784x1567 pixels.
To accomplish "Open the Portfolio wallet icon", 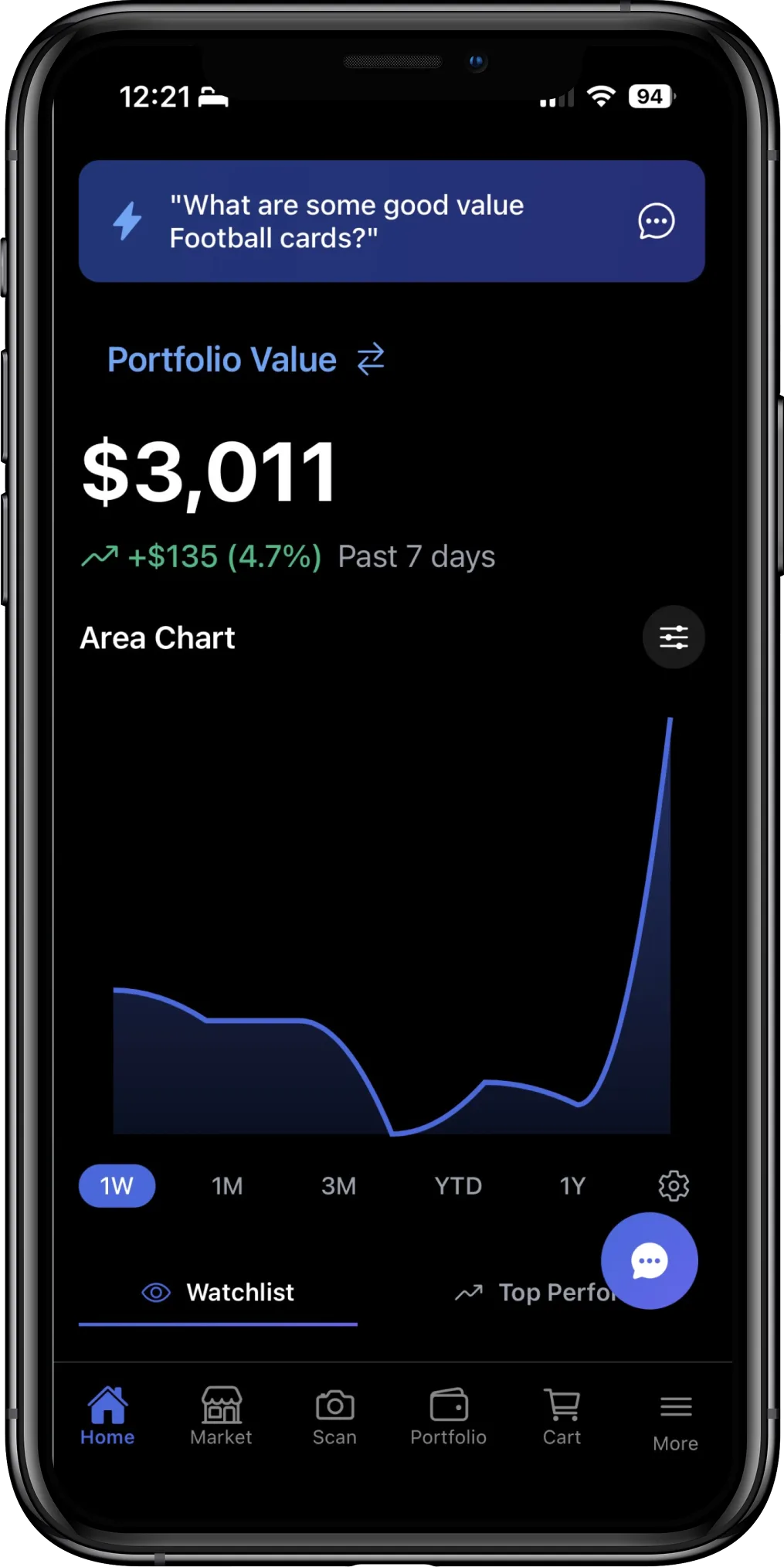I will tap(449, 1416).
